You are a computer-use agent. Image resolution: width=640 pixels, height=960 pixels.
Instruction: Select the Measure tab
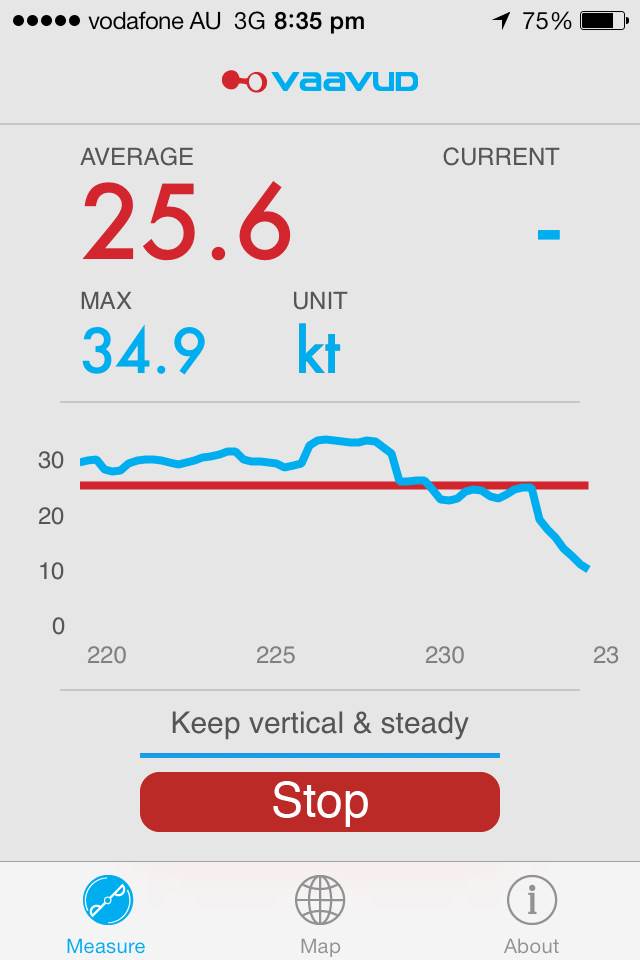coord(106,914)
